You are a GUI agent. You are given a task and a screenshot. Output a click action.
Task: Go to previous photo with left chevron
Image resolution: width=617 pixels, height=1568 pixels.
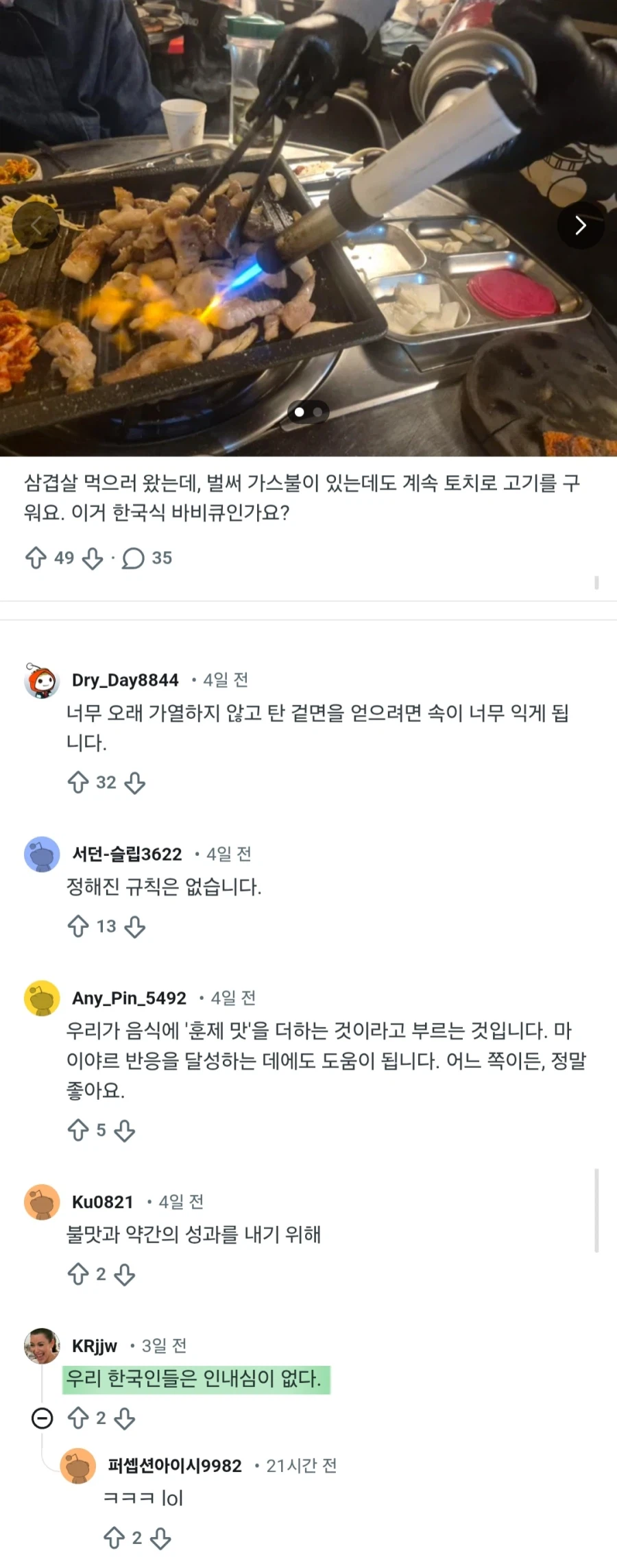[x=36, y=224]
